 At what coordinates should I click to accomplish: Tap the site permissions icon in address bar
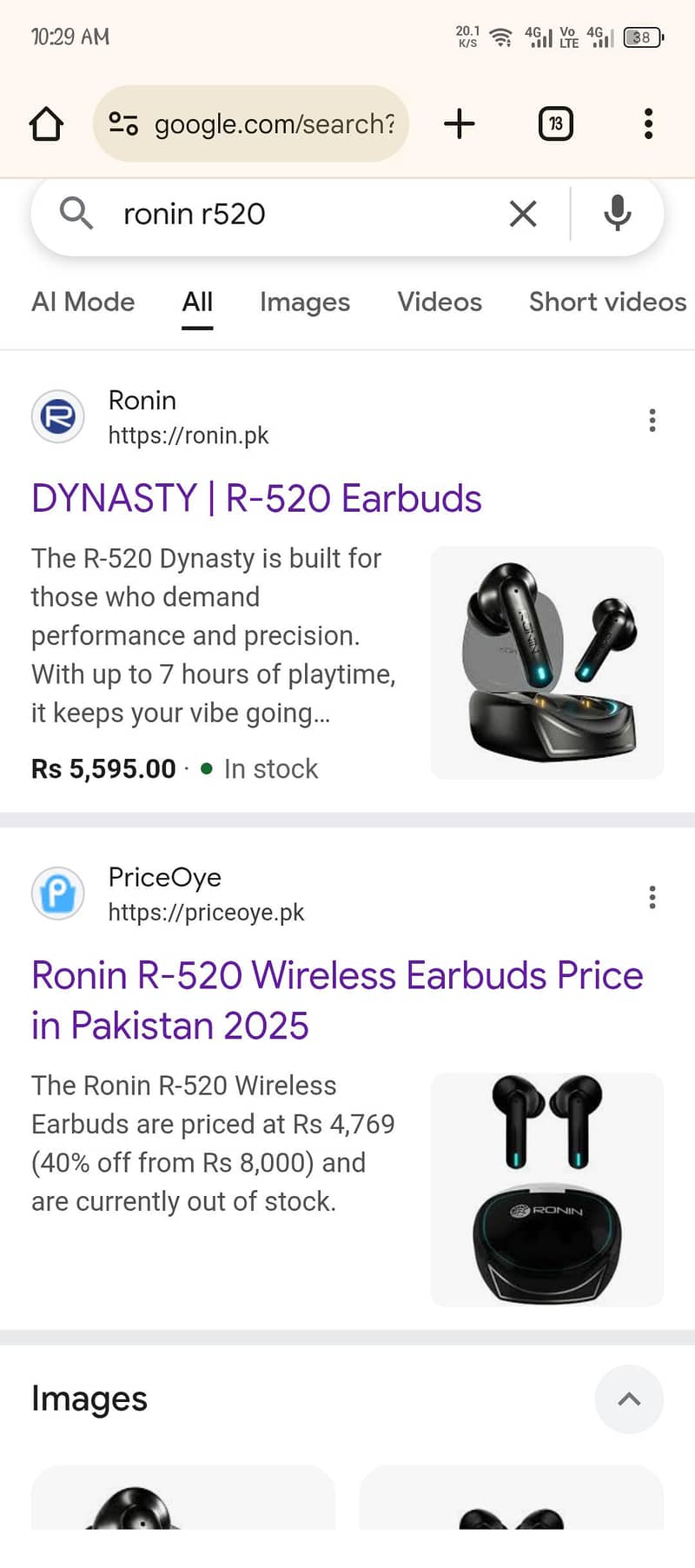(x=122, y=123)
